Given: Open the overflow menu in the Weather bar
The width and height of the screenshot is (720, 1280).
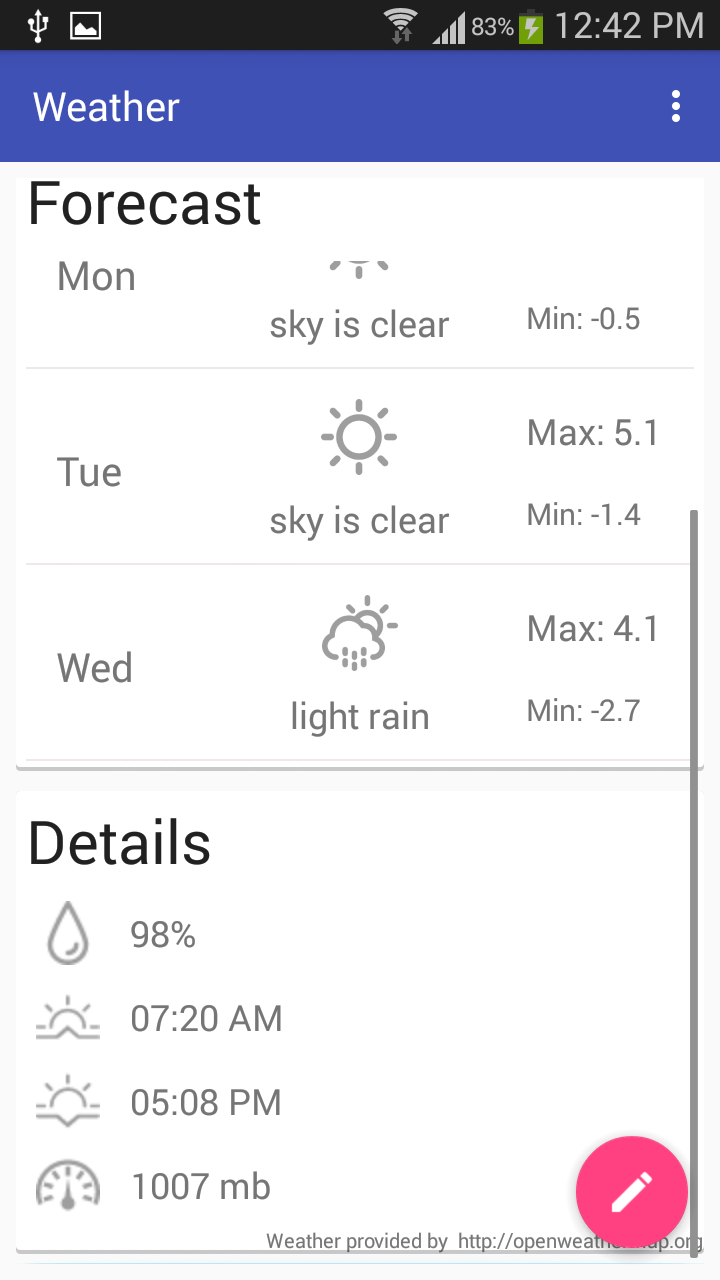Looking at the screenshot, I should (676, 106).
